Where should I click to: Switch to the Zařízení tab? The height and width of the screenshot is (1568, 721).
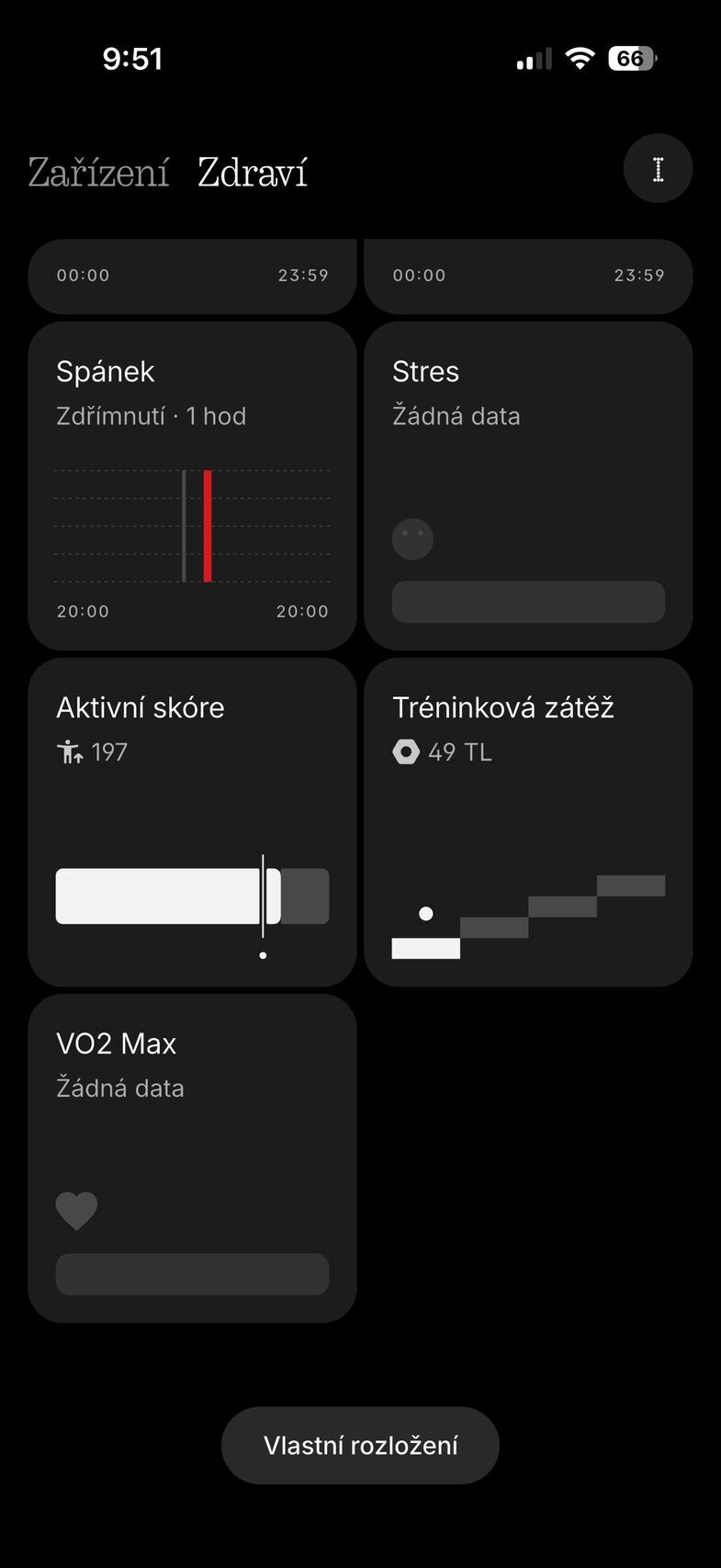pos(97,170)
